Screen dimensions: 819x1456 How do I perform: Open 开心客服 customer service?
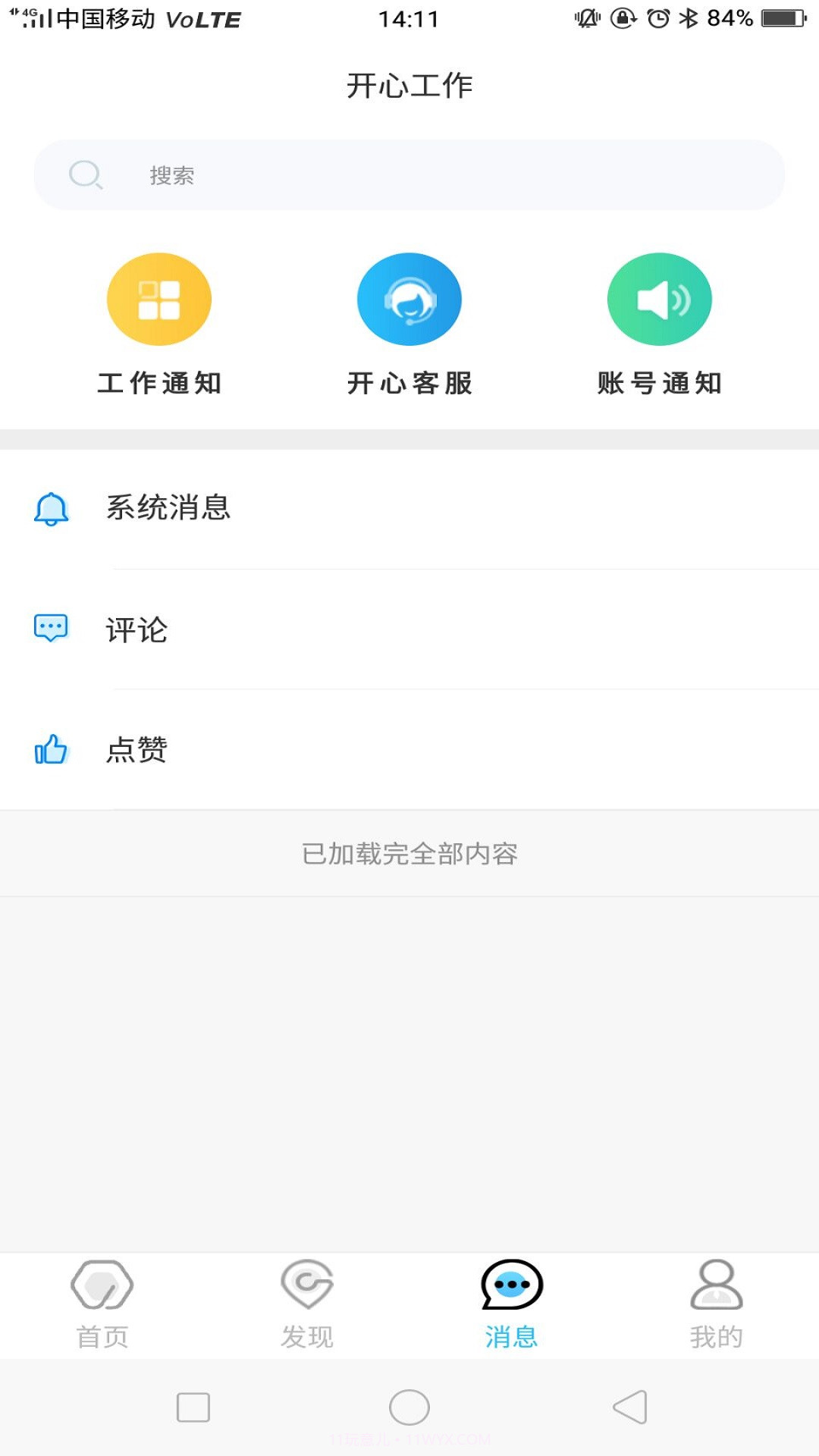point(409,299)
